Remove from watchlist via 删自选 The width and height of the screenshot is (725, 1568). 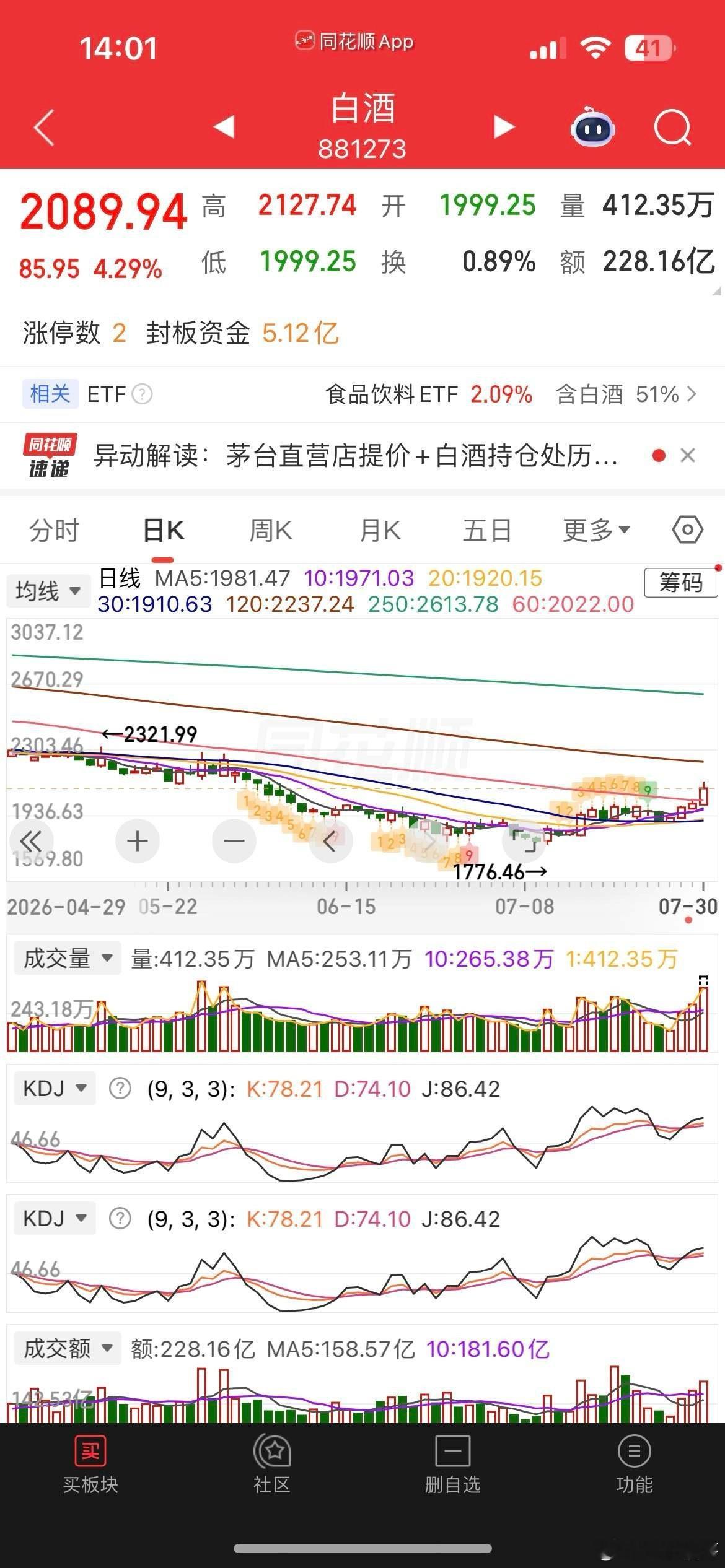pyautogui.click(x=453, y=1465)
